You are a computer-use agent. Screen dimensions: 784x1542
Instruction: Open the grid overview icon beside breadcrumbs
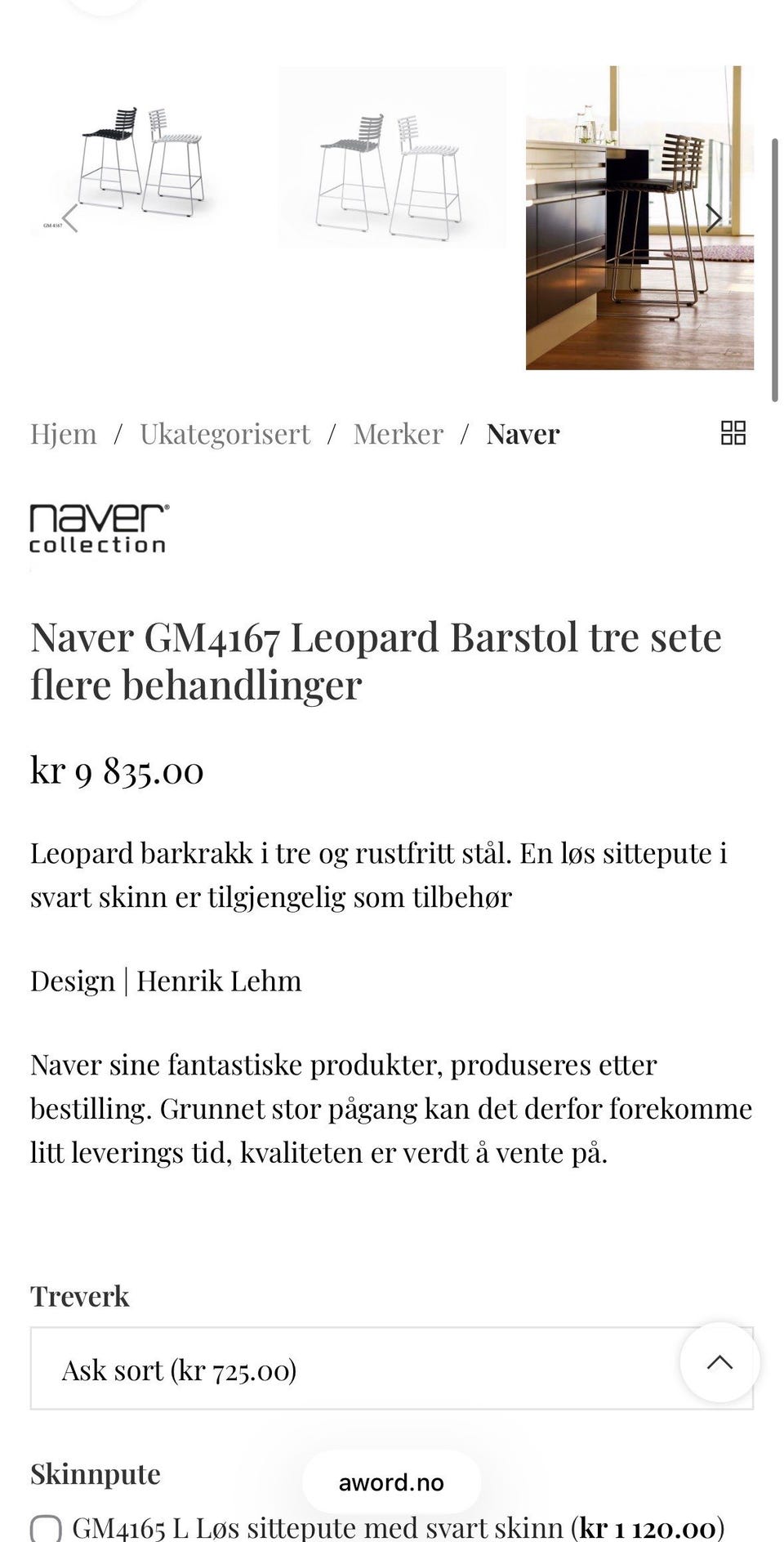pos(733,433)
